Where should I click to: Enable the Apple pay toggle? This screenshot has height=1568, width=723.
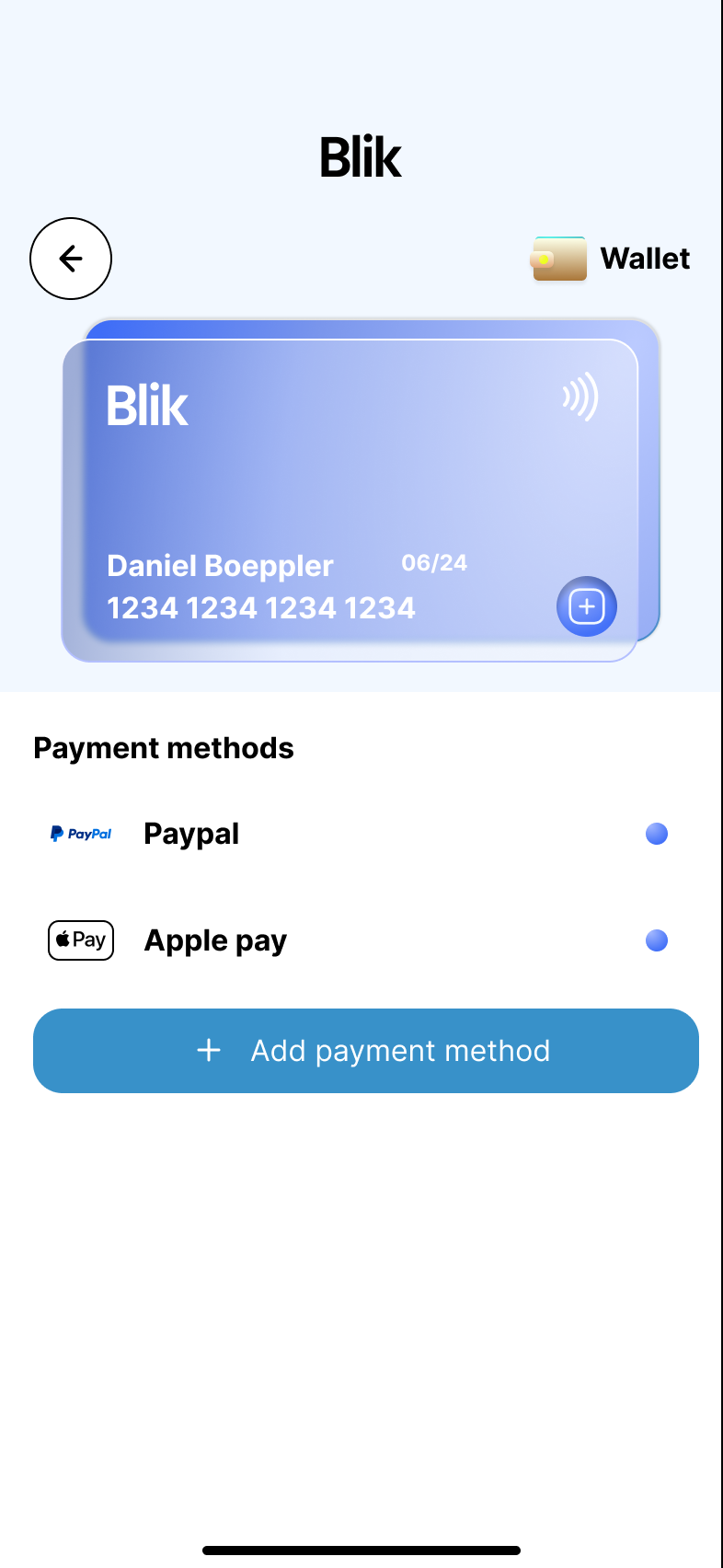(x=657, y=940)
